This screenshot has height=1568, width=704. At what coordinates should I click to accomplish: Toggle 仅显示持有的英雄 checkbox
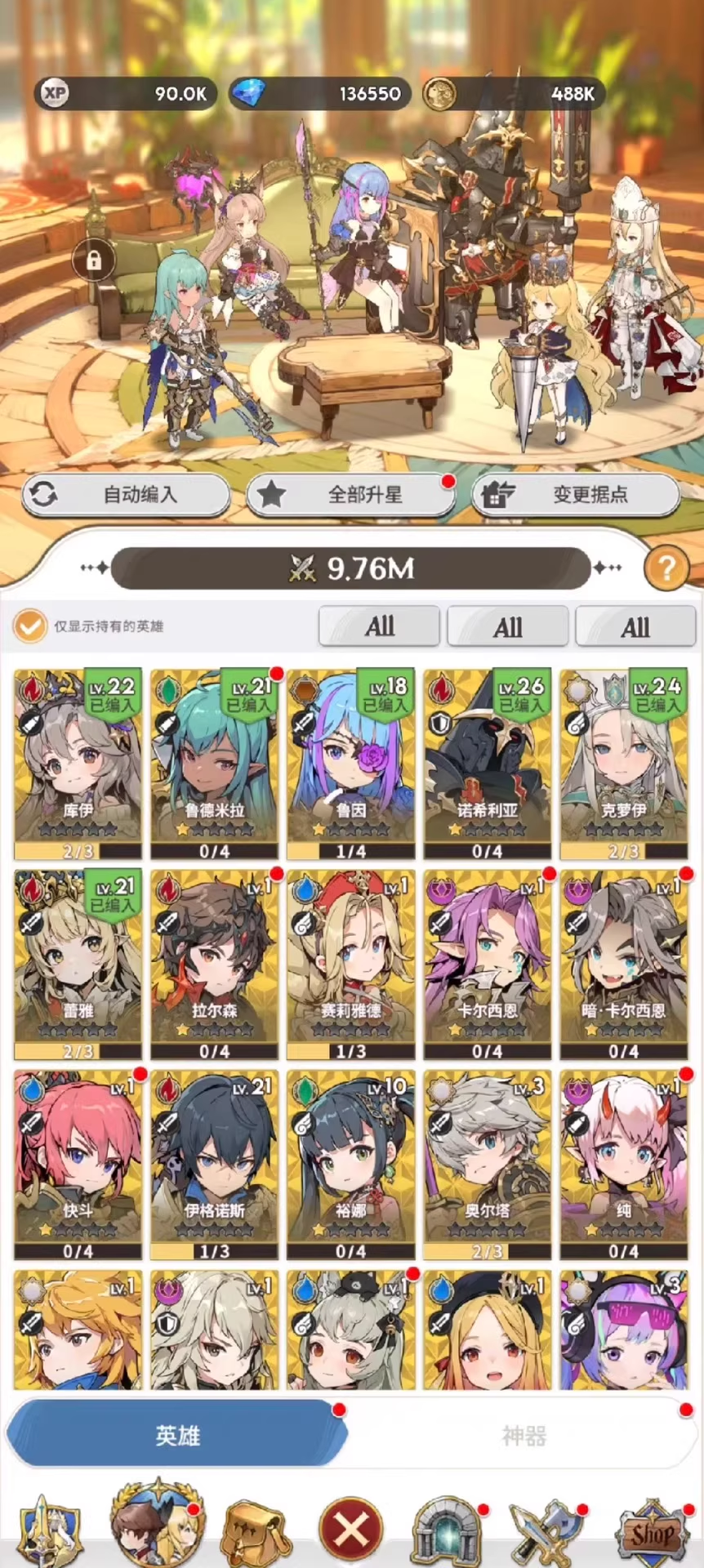coord(30,626)
